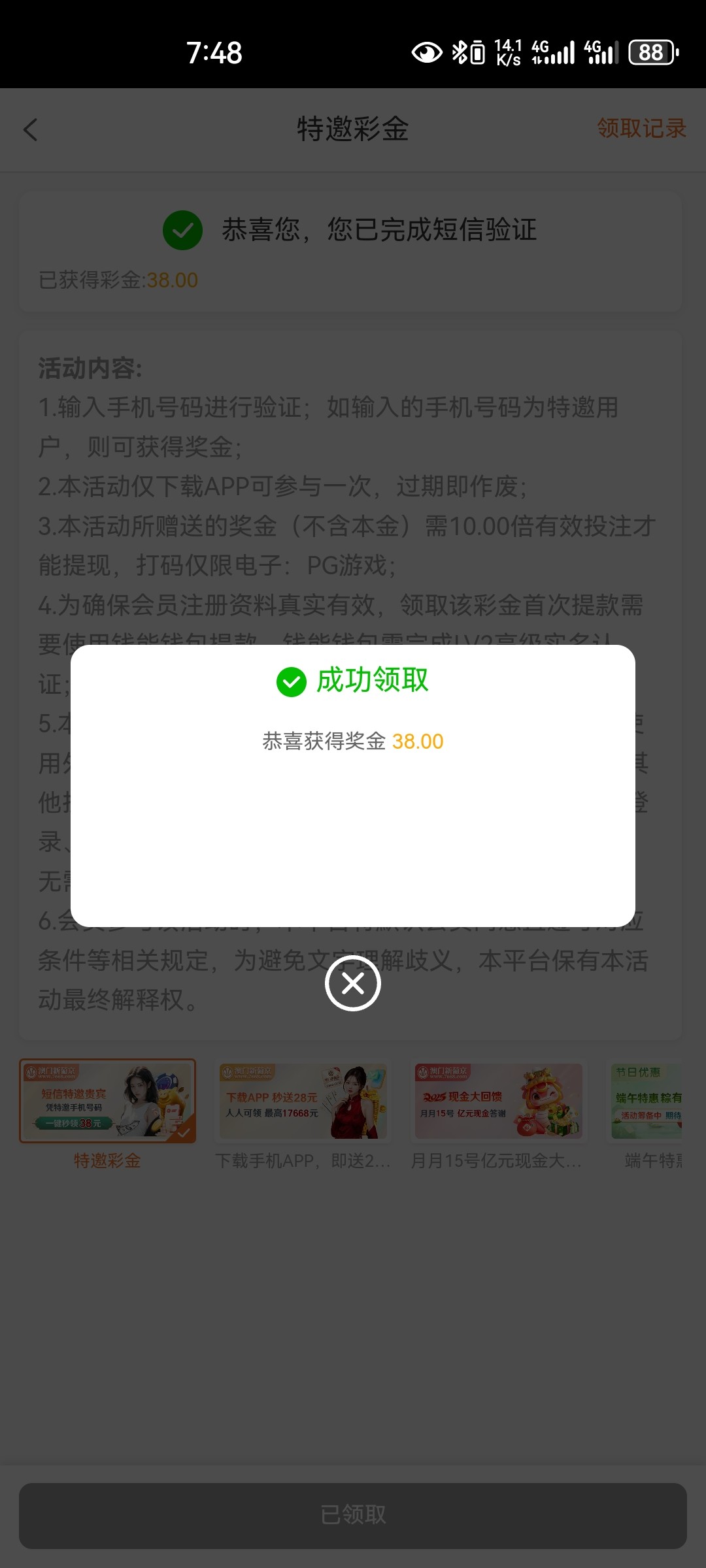Open 领取记录 claim history
Screen dimensions: 706x1568
641,129
